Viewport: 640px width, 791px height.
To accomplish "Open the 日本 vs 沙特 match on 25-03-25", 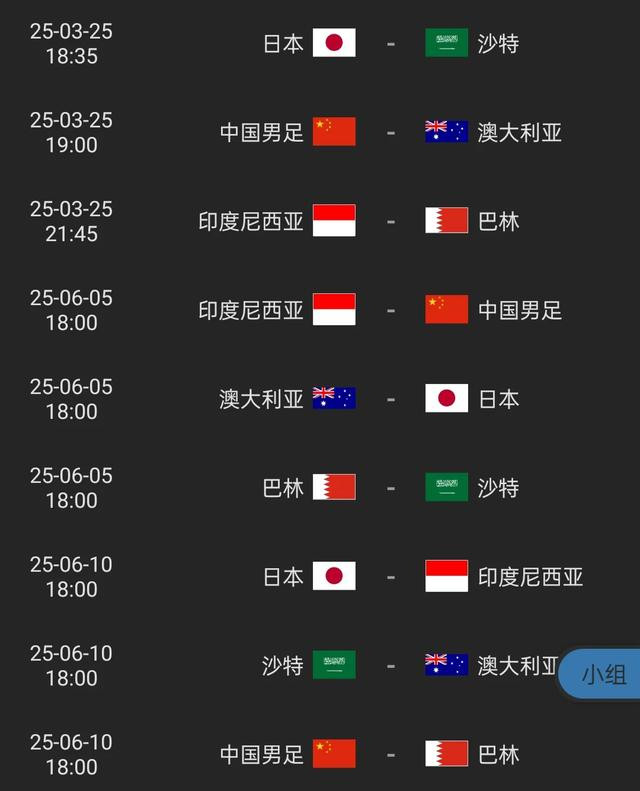I will click(390, 44).
